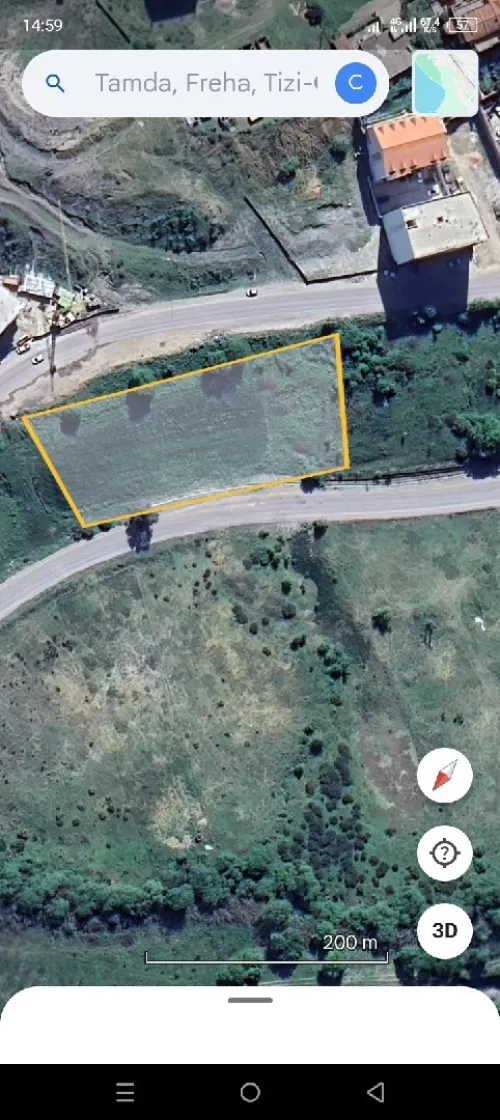Tap the bottom sheet handle to expand
Image resolution: width=500 pixels, height=1120 pixels.
coord(250,1000)
